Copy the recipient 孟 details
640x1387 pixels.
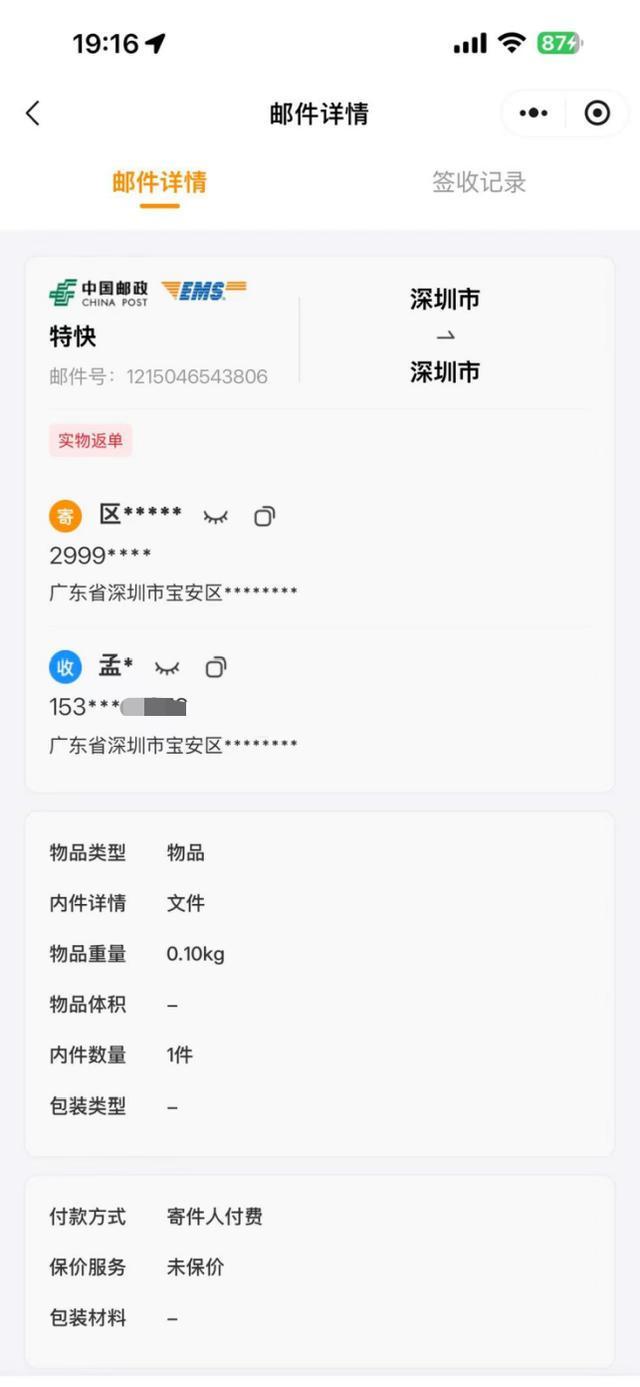point(216,667)
